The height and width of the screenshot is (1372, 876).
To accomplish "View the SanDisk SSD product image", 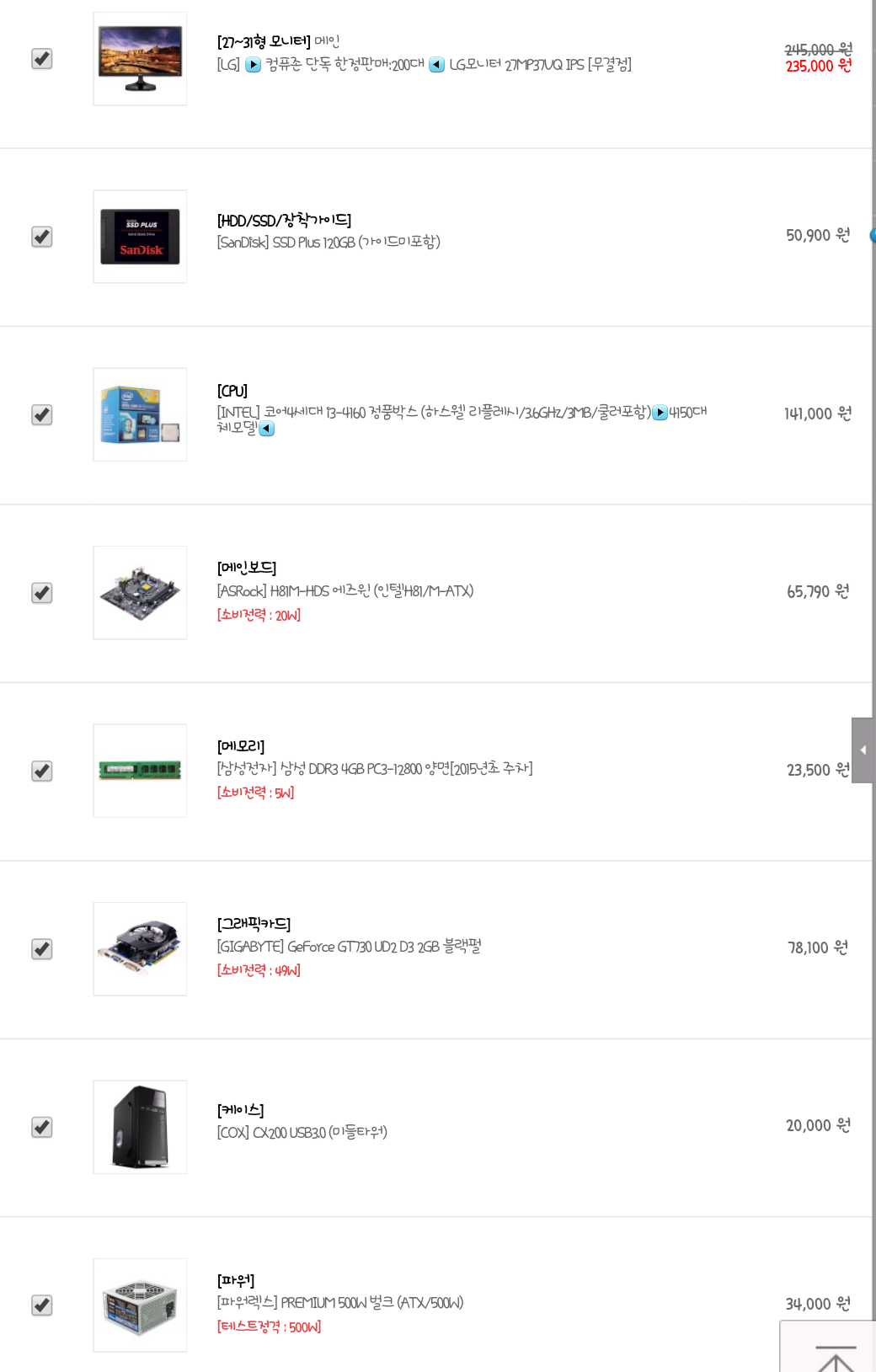I will coord(140,237).
